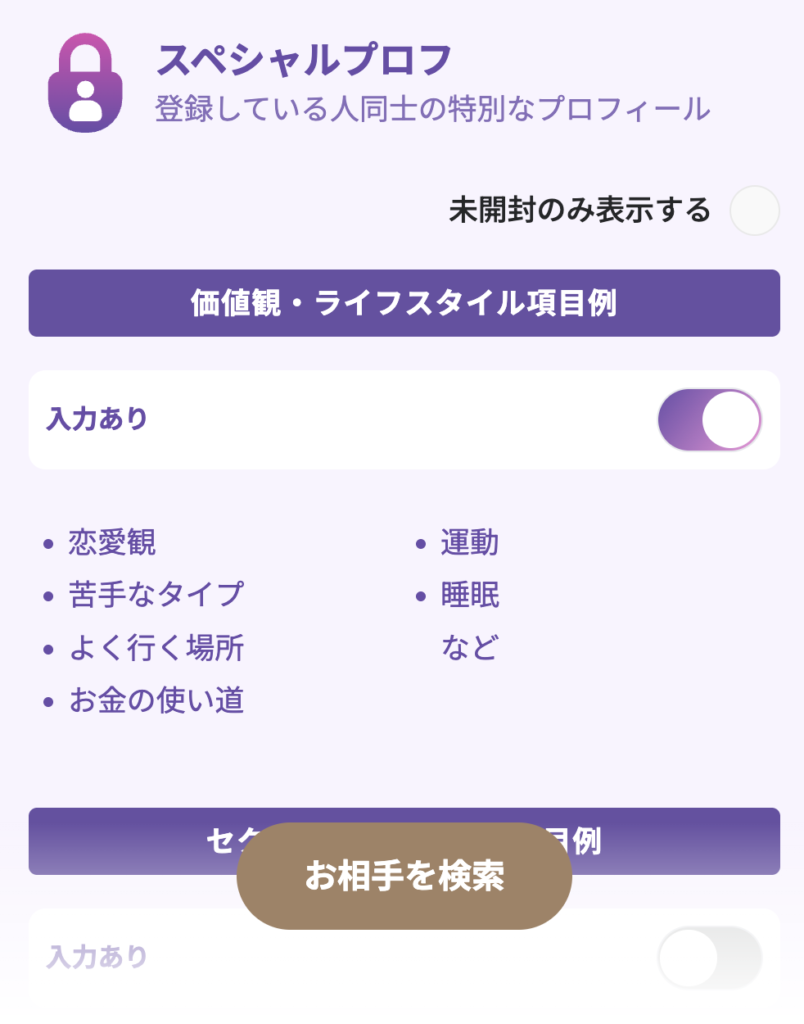
Task: Disable 入力あり for 価値観・ライフスタイル section
Action: coord(709,420)
